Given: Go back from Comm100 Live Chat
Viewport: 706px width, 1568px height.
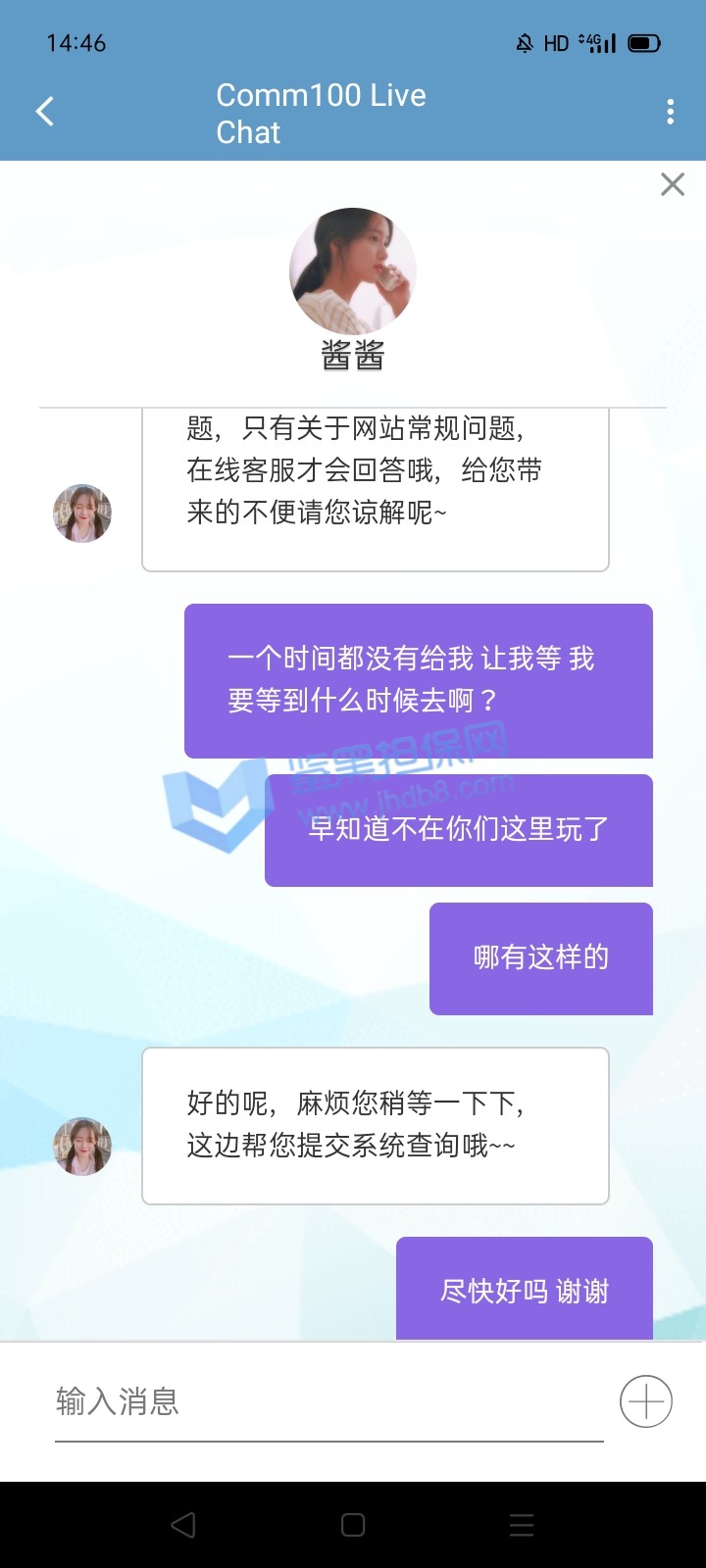Looking at the screenshot, I should coord(45,112).
